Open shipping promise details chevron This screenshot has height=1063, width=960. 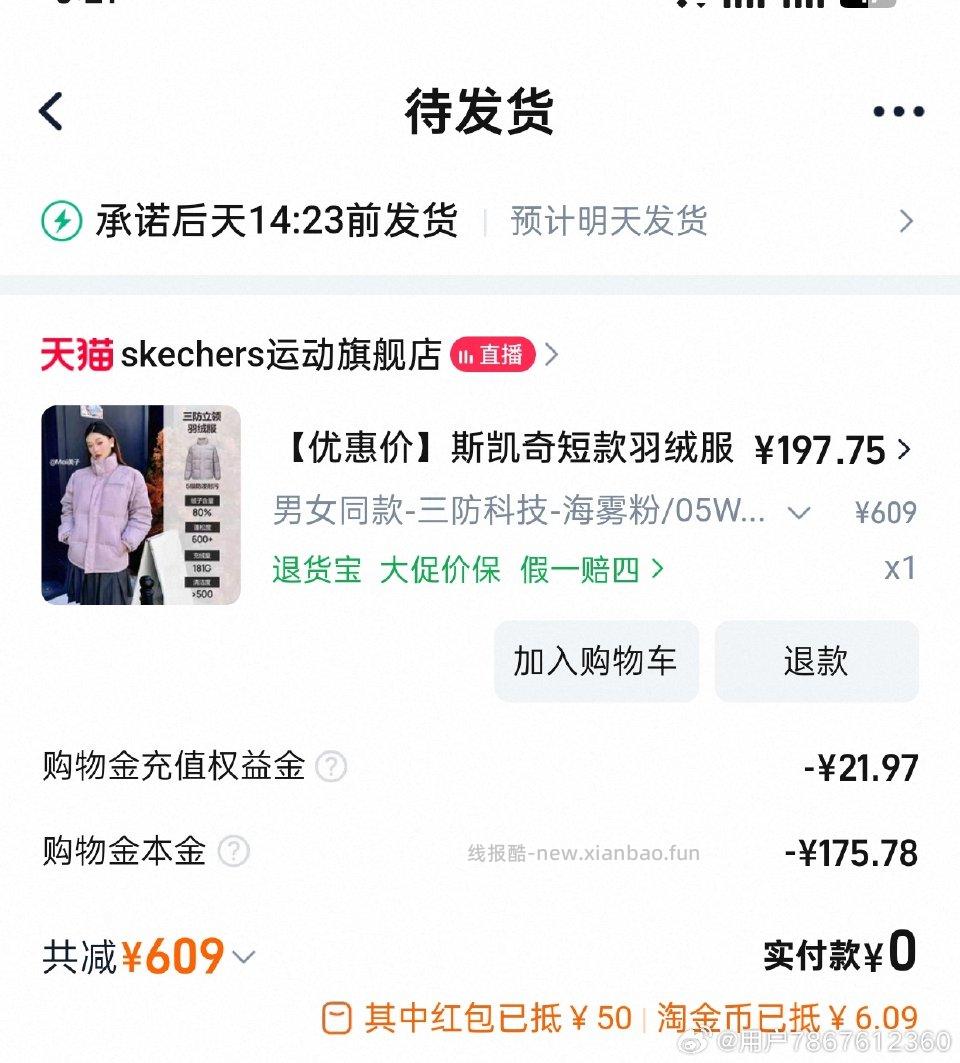(906, 220)
